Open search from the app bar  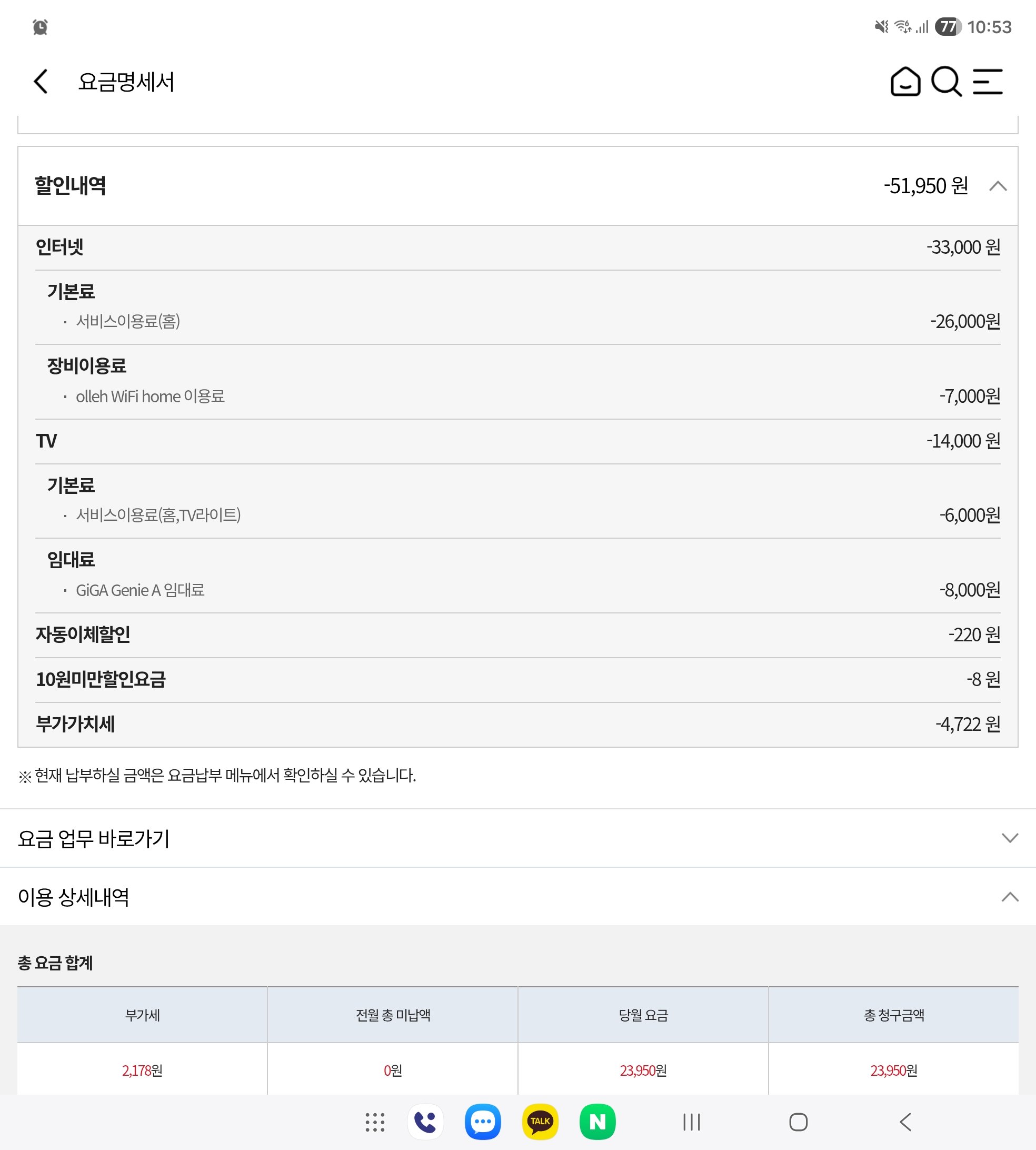click(x=946, y=82)
